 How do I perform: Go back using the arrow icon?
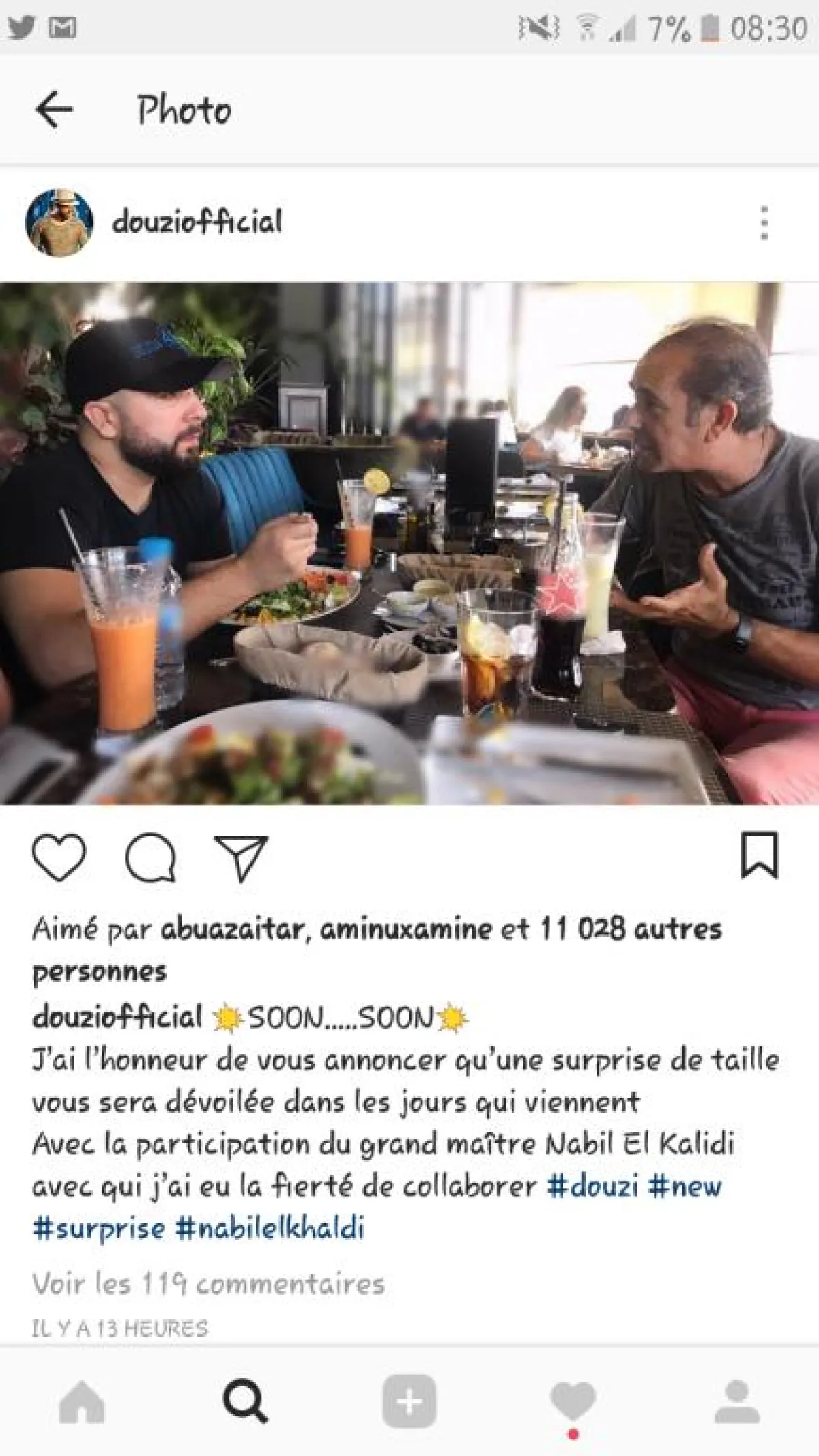pos(54,110)
